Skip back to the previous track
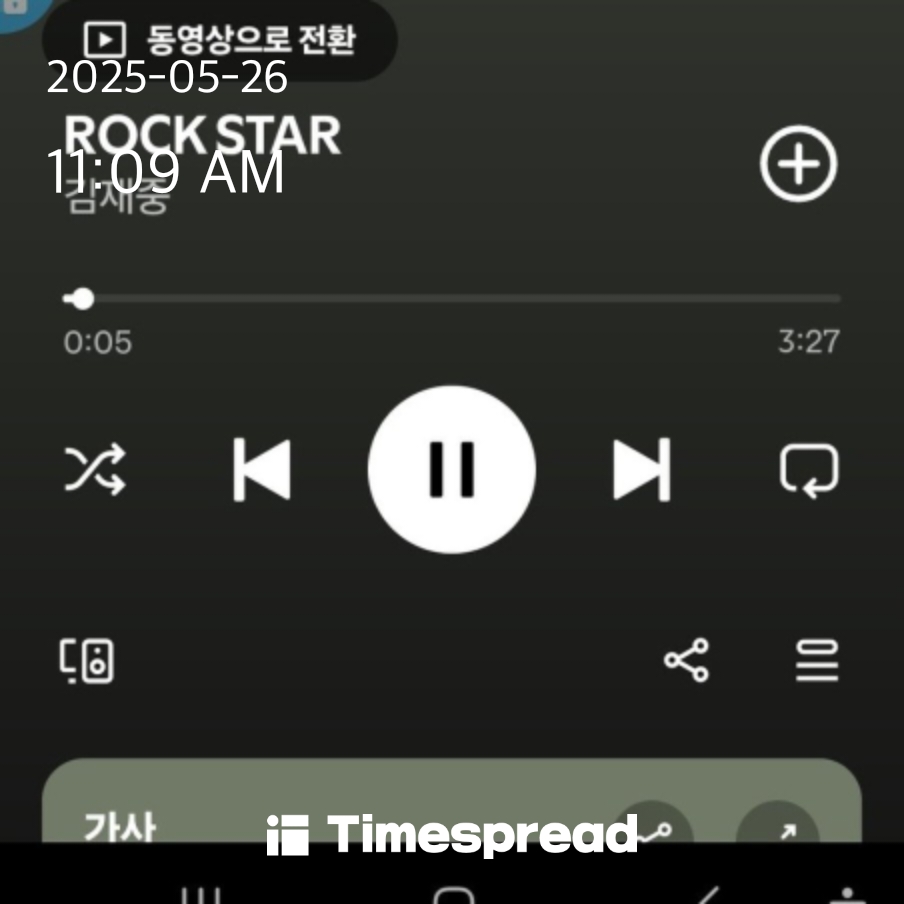The image size is (904, 904). coord(262,469)
